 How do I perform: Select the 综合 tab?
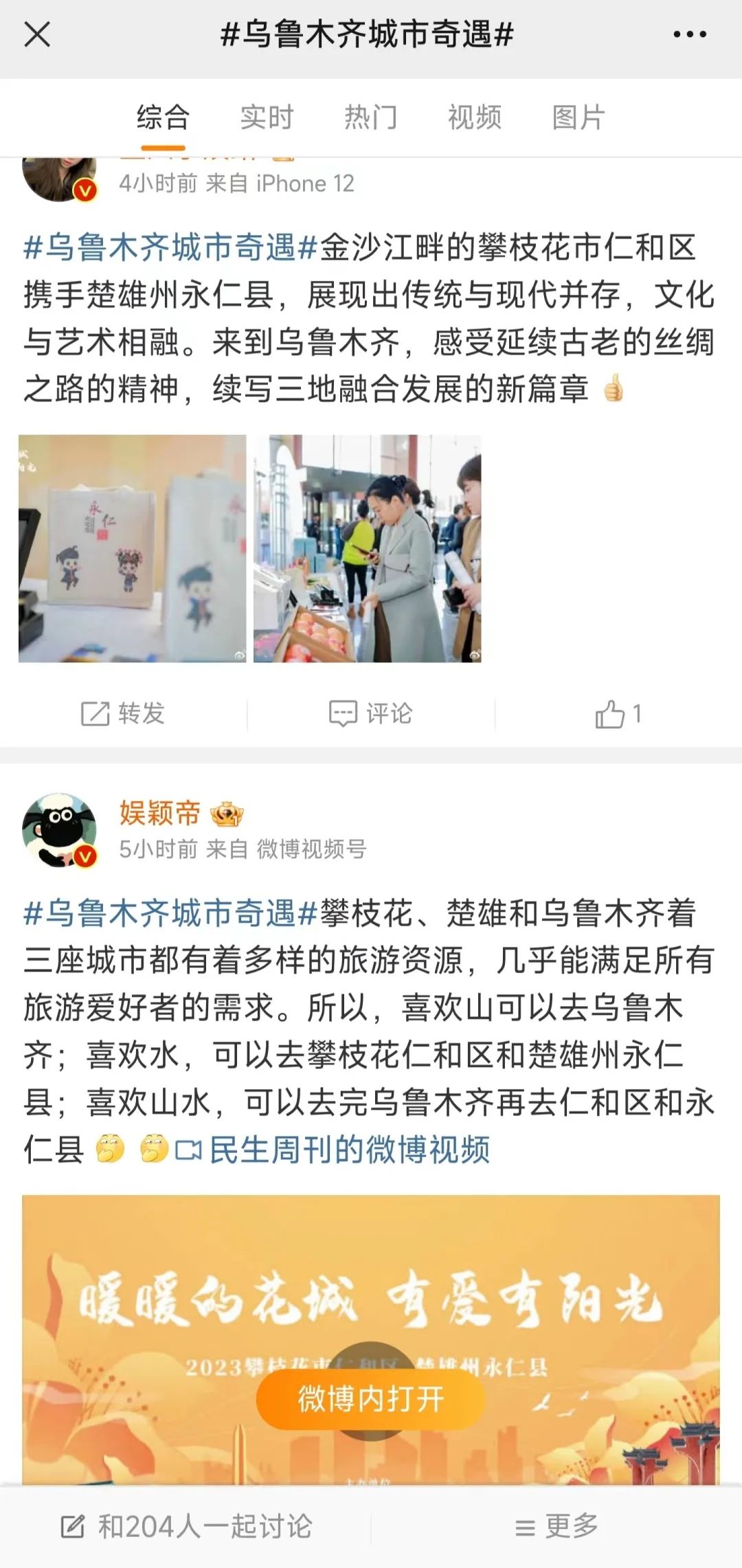coord(163,117)
